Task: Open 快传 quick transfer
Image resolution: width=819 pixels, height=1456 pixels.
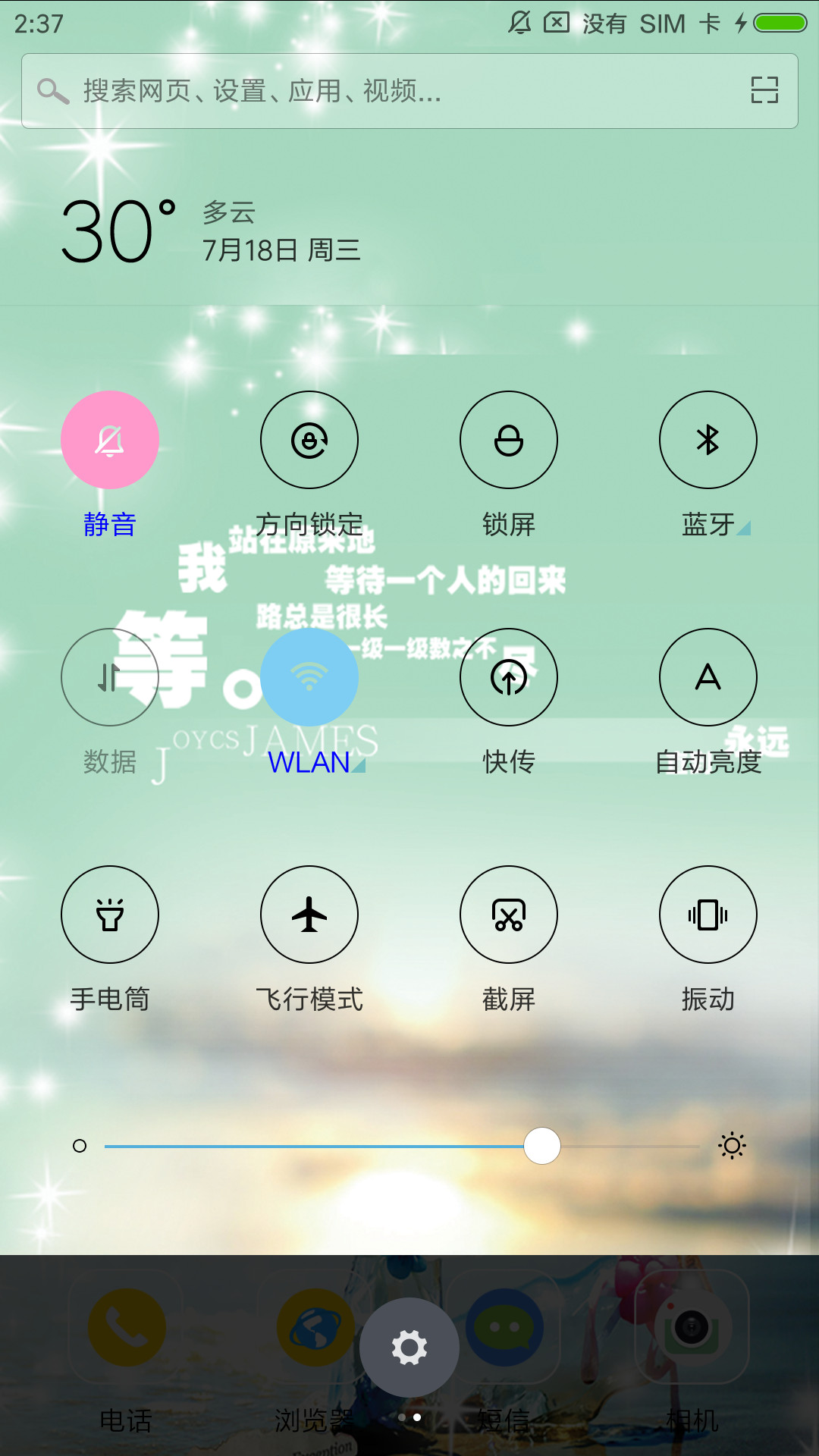Action: [x=509, y=677]
